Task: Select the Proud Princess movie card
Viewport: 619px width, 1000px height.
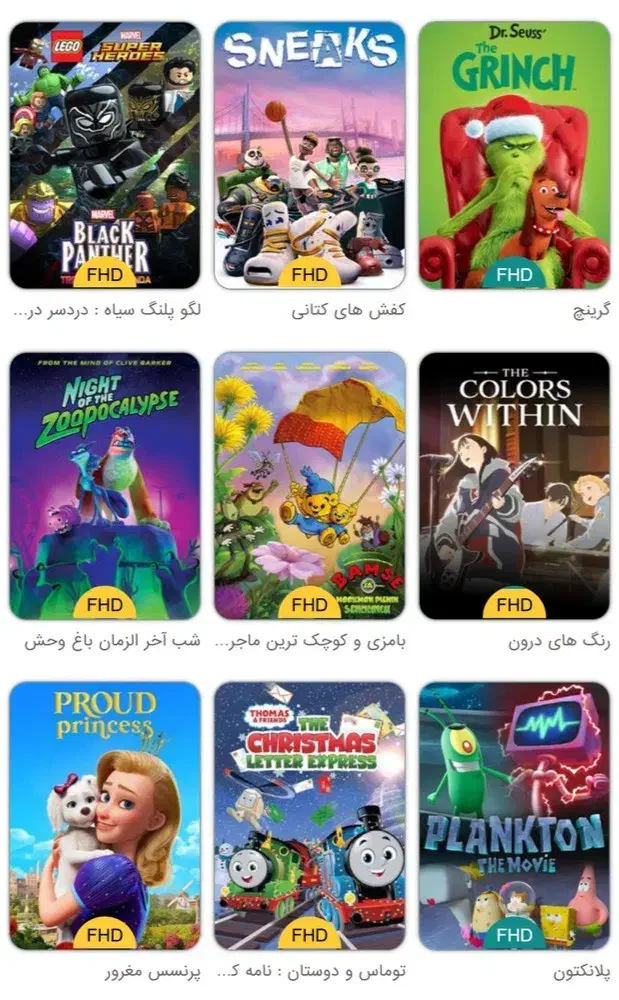Action: pos(105,815)
